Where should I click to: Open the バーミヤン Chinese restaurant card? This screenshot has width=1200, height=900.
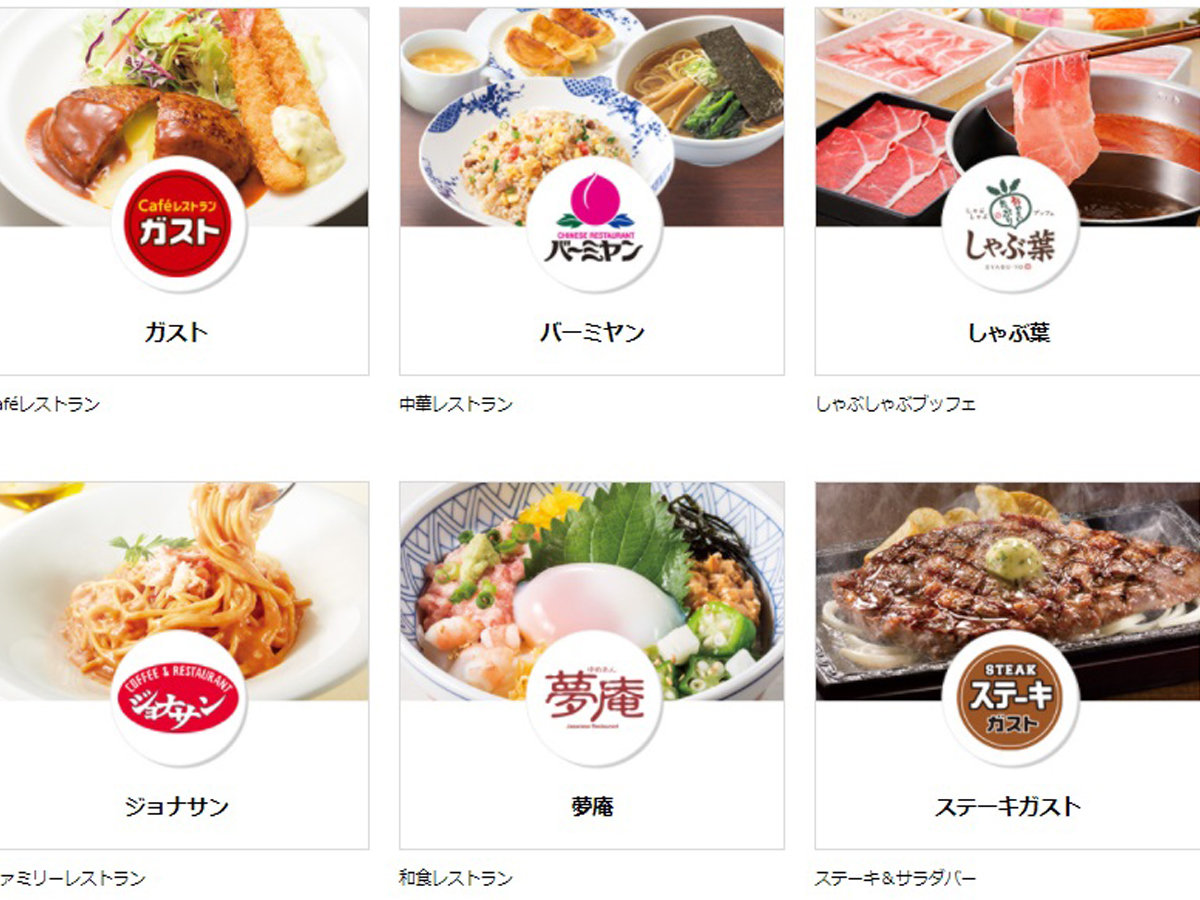pos(592,332)
